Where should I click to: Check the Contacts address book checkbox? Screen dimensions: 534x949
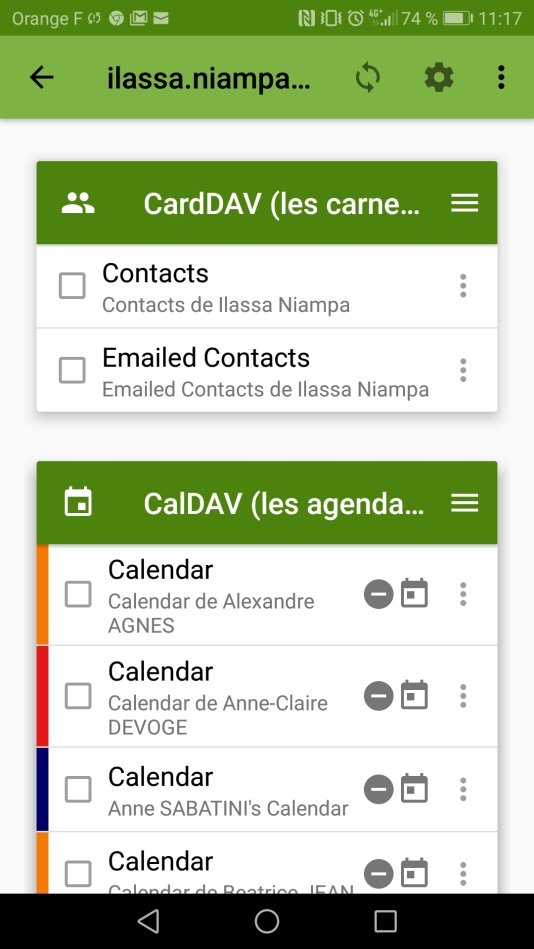(72, 286)
